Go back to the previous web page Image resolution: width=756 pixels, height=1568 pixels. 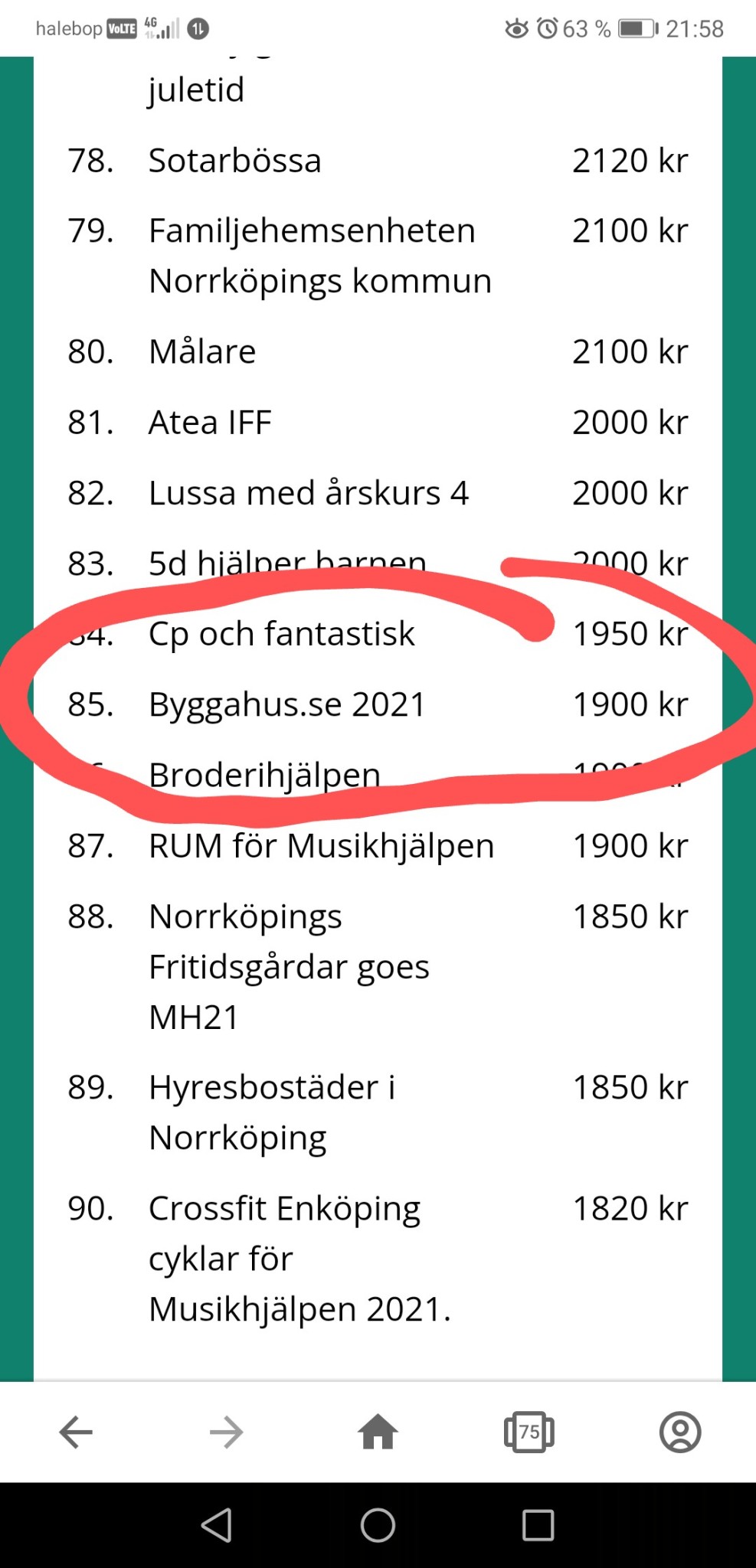pos(76,1432)
